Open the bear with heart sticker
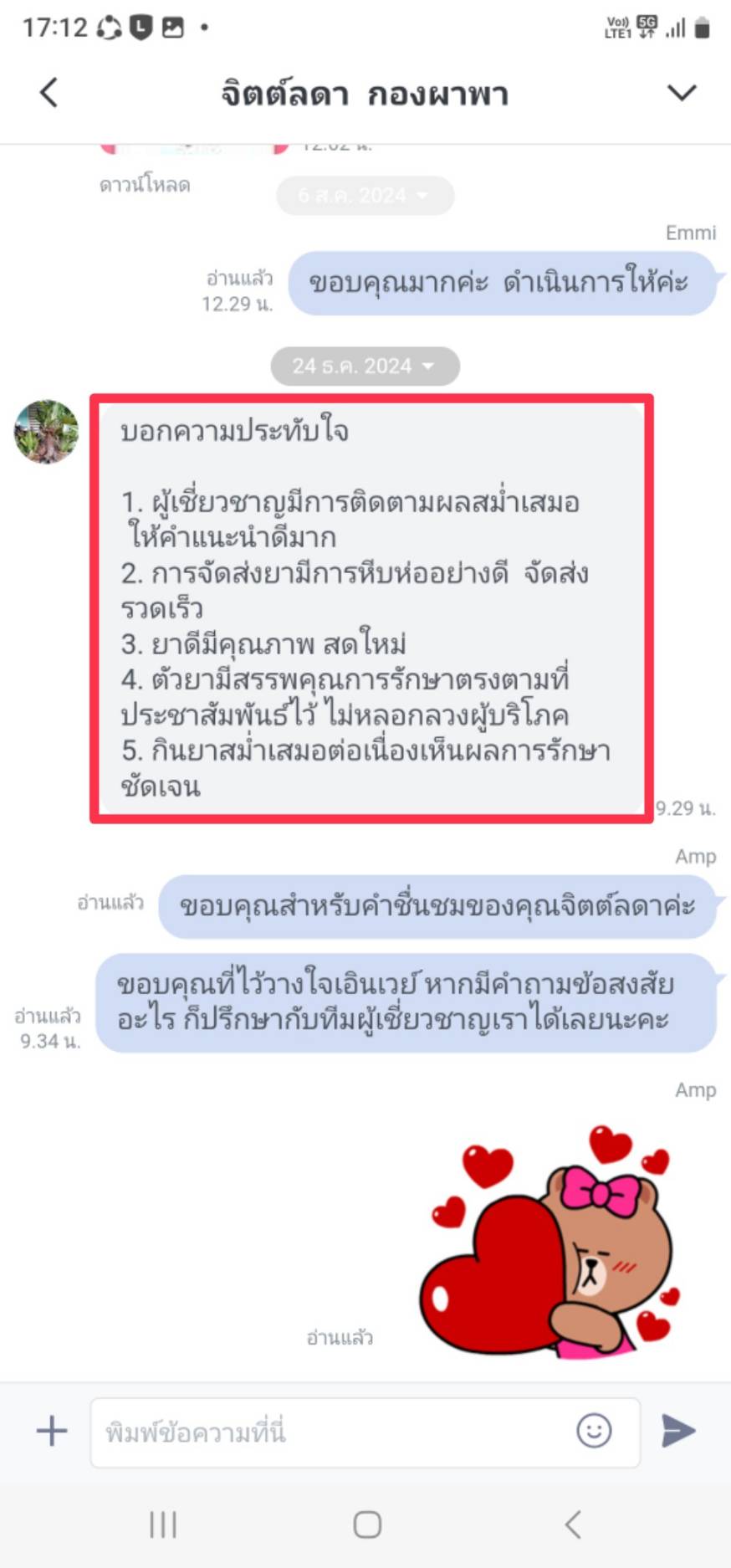Image resolution: width=731 pixels, height=1568 pixels. pyautogui.click(x=550, y=1240)
